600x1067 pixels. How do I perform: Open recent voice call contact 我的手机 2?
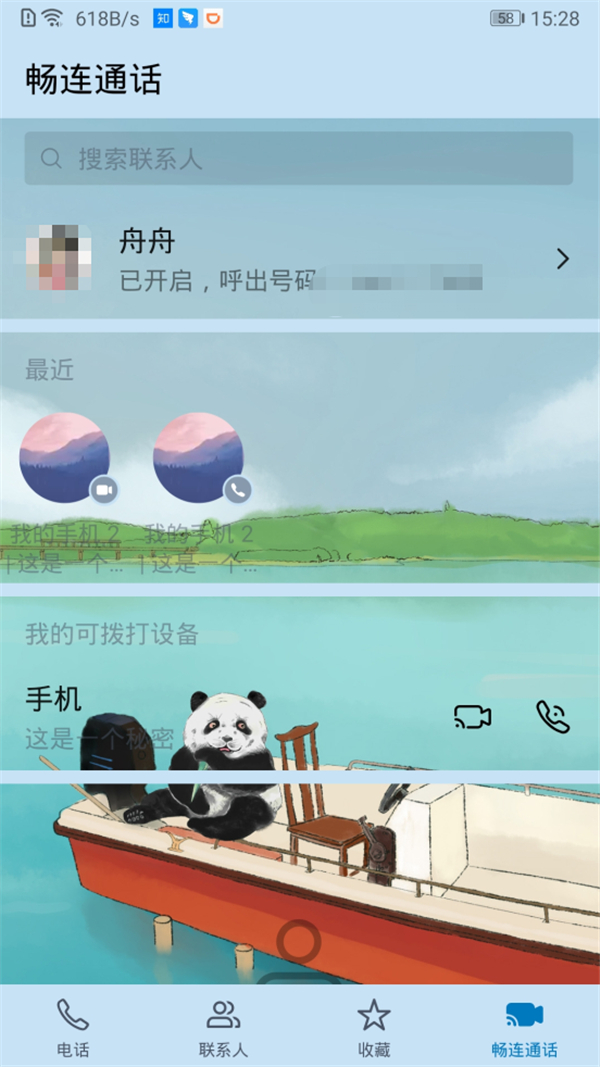point(199,458)
